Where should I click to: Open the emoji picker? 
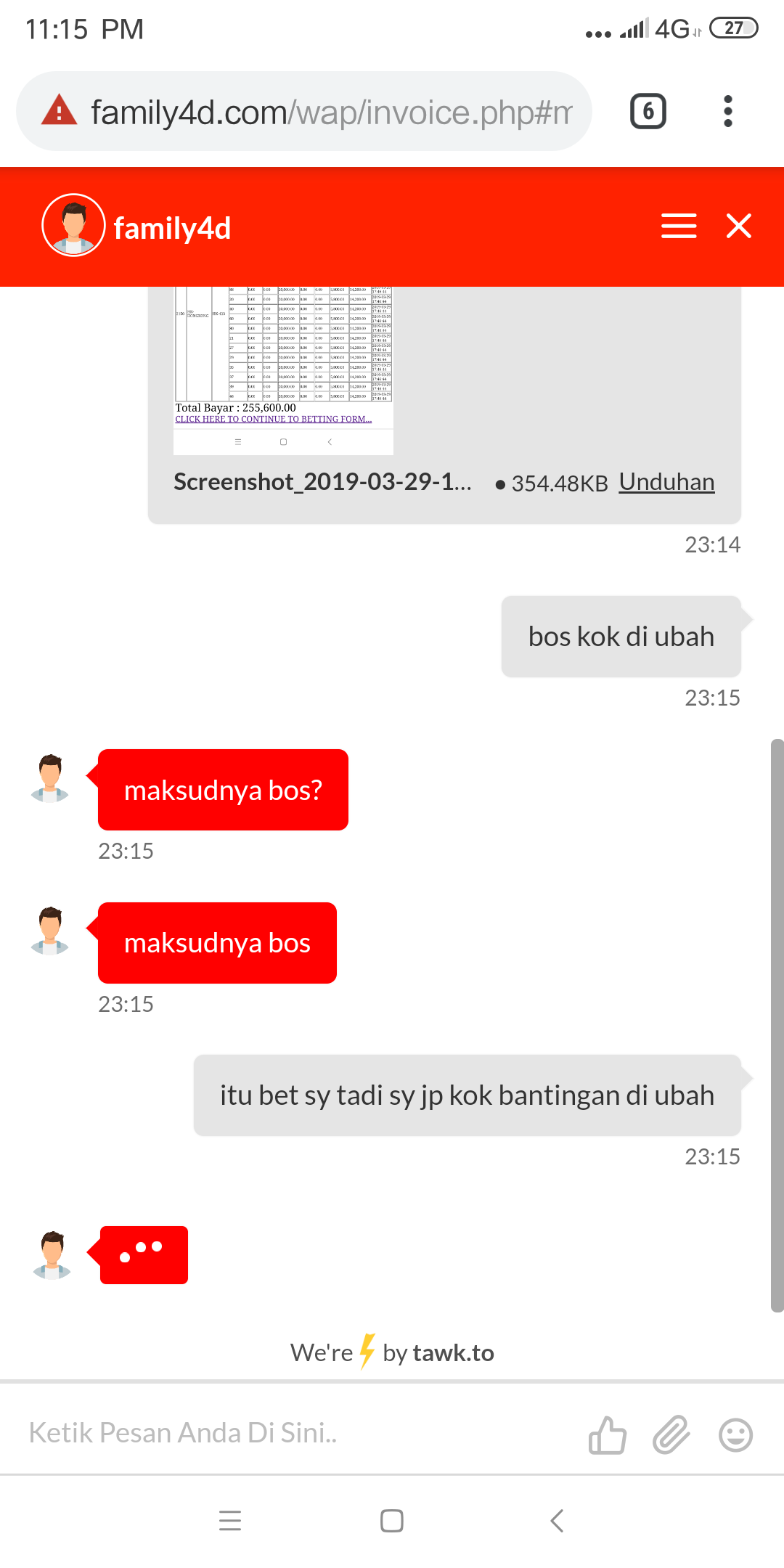pyautogui.click(x=735, y=1435)
